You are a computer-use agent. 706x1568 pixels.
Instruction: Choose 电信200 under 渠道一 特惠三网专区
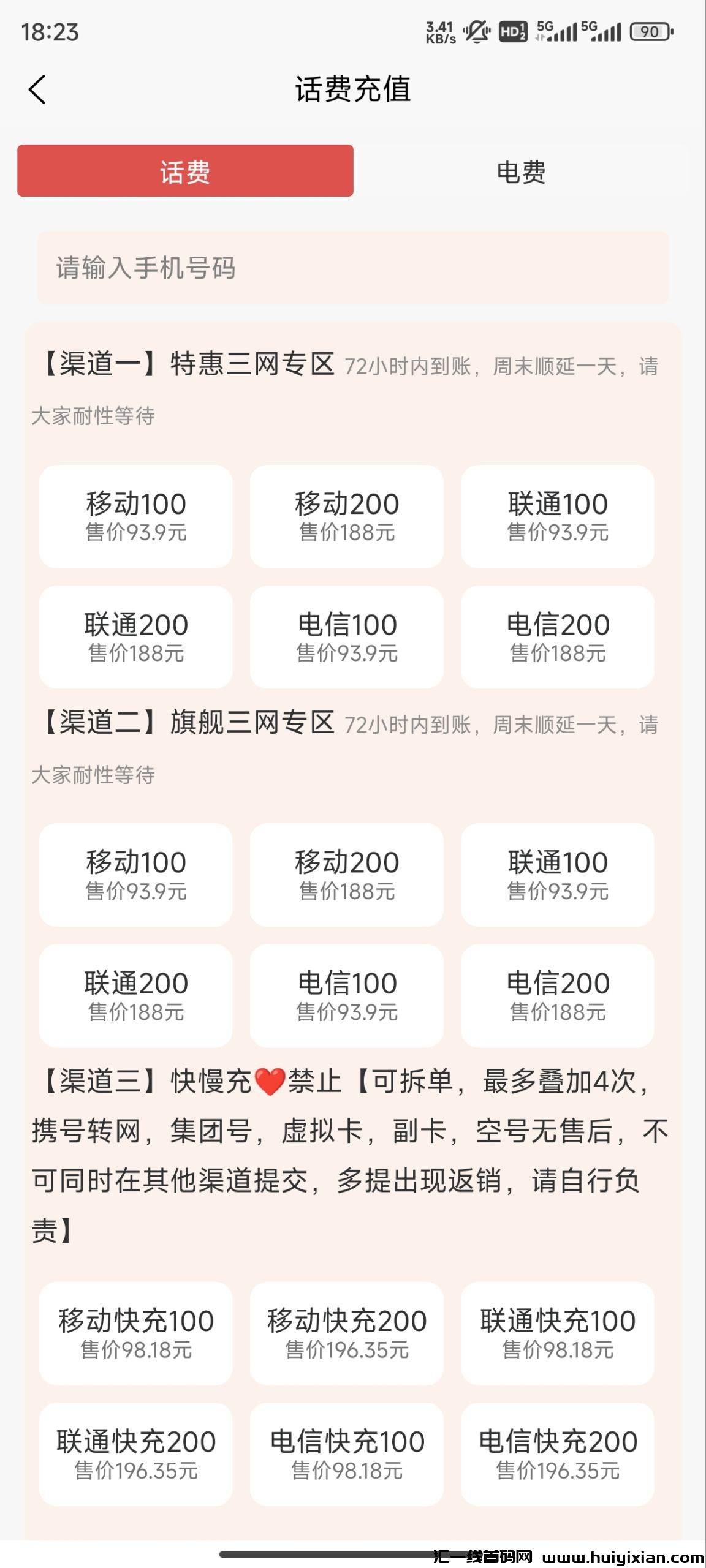coord(558,637)
